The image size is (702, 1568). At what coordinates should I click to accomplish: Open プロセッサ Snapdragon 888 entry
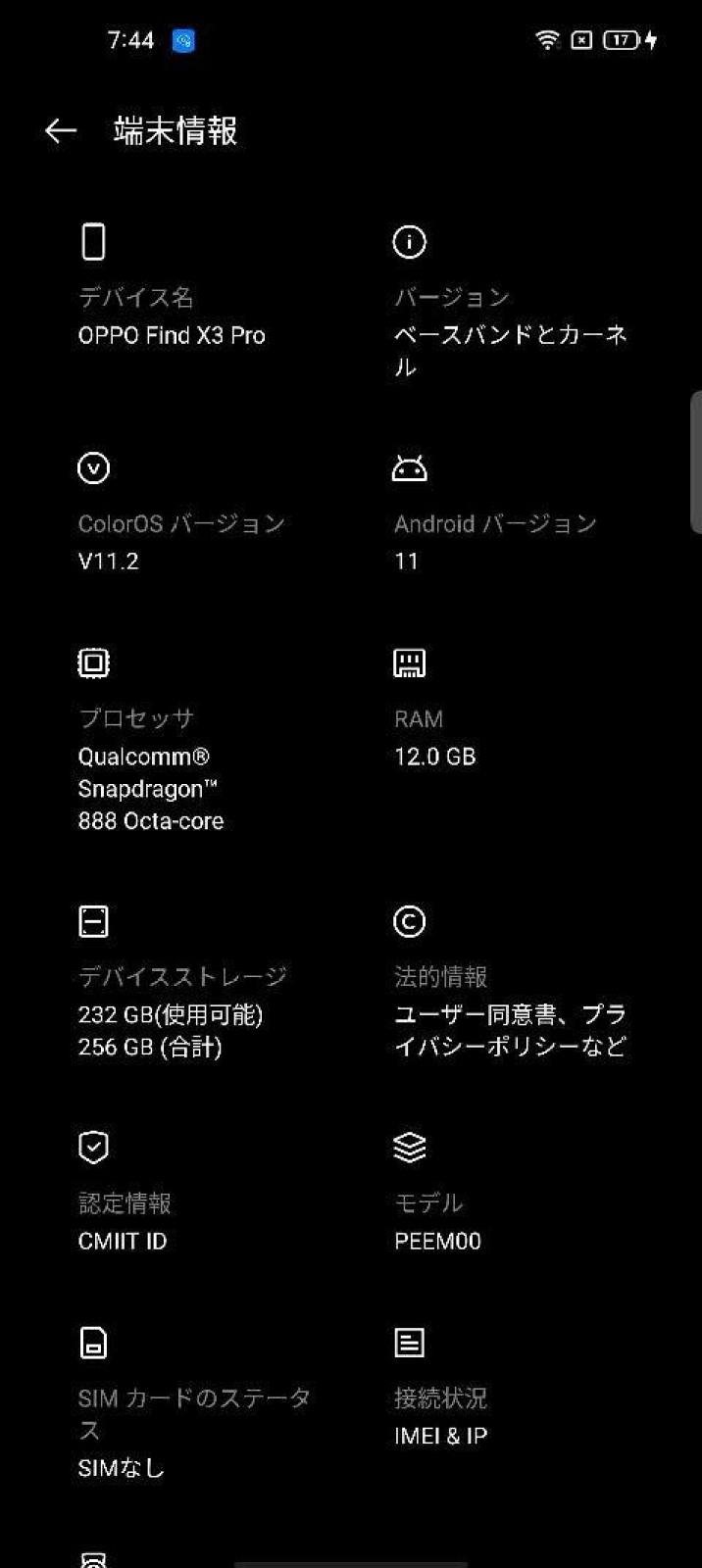196,740
